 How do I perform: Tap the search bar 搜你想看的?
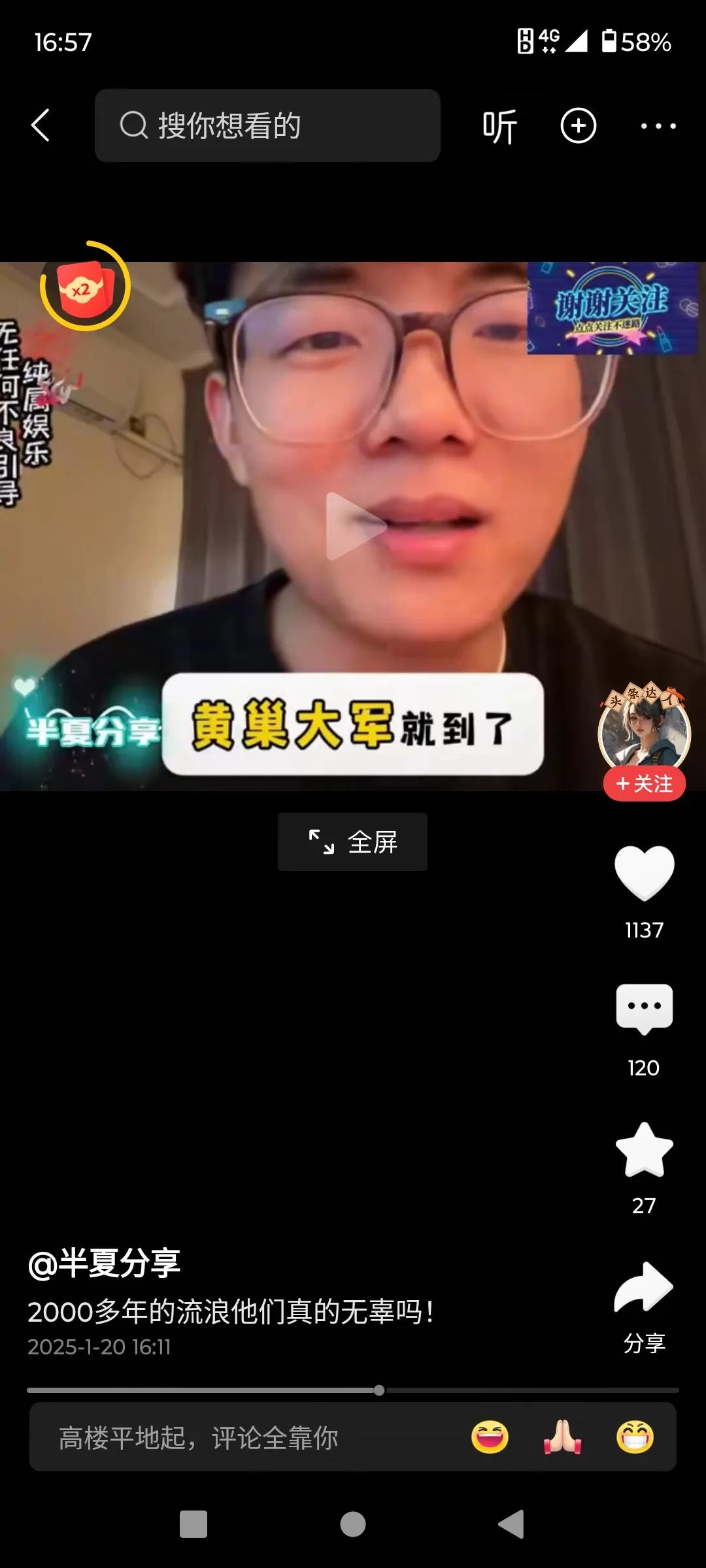tap(268, 125)
